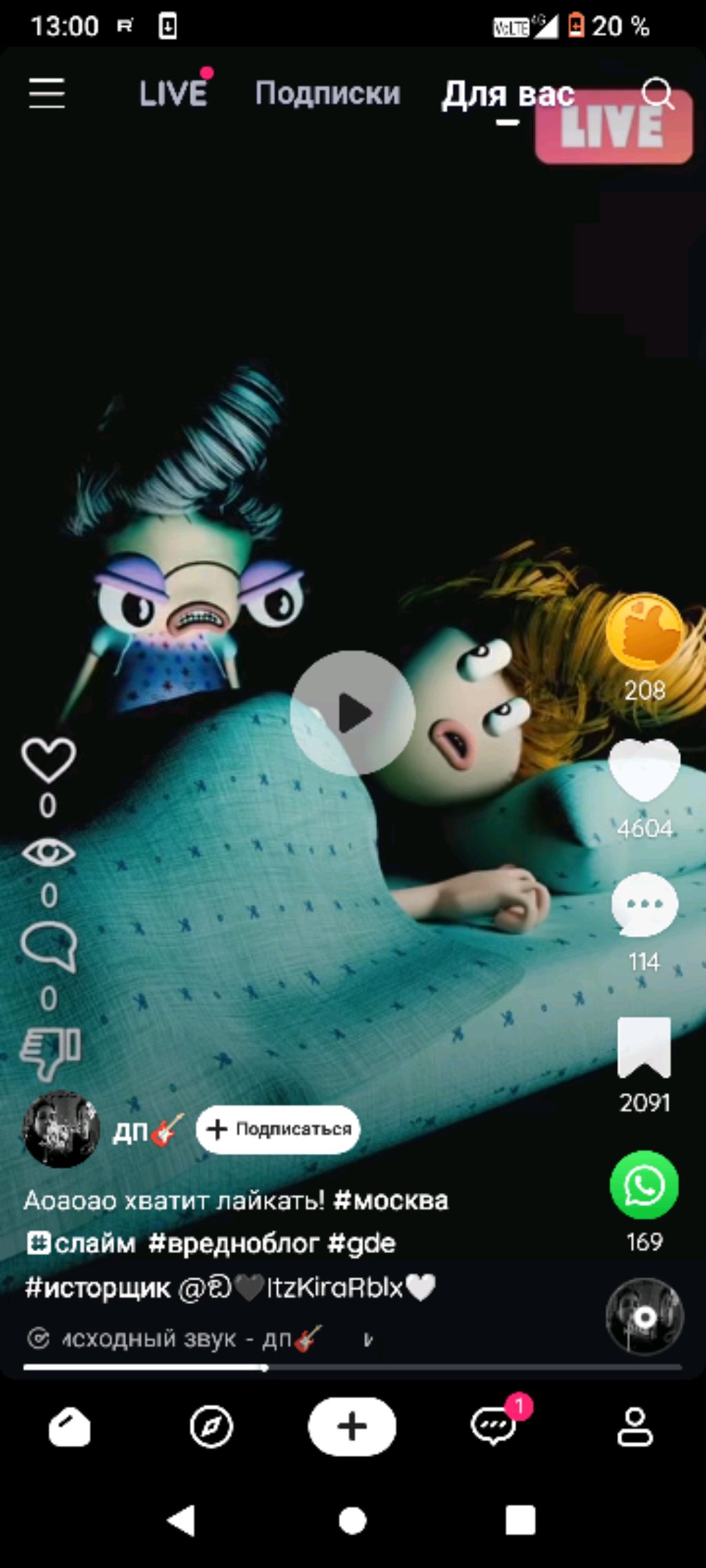706x1568 pixels.
Task: Like the video with the white heart
Action: (644, 771)
